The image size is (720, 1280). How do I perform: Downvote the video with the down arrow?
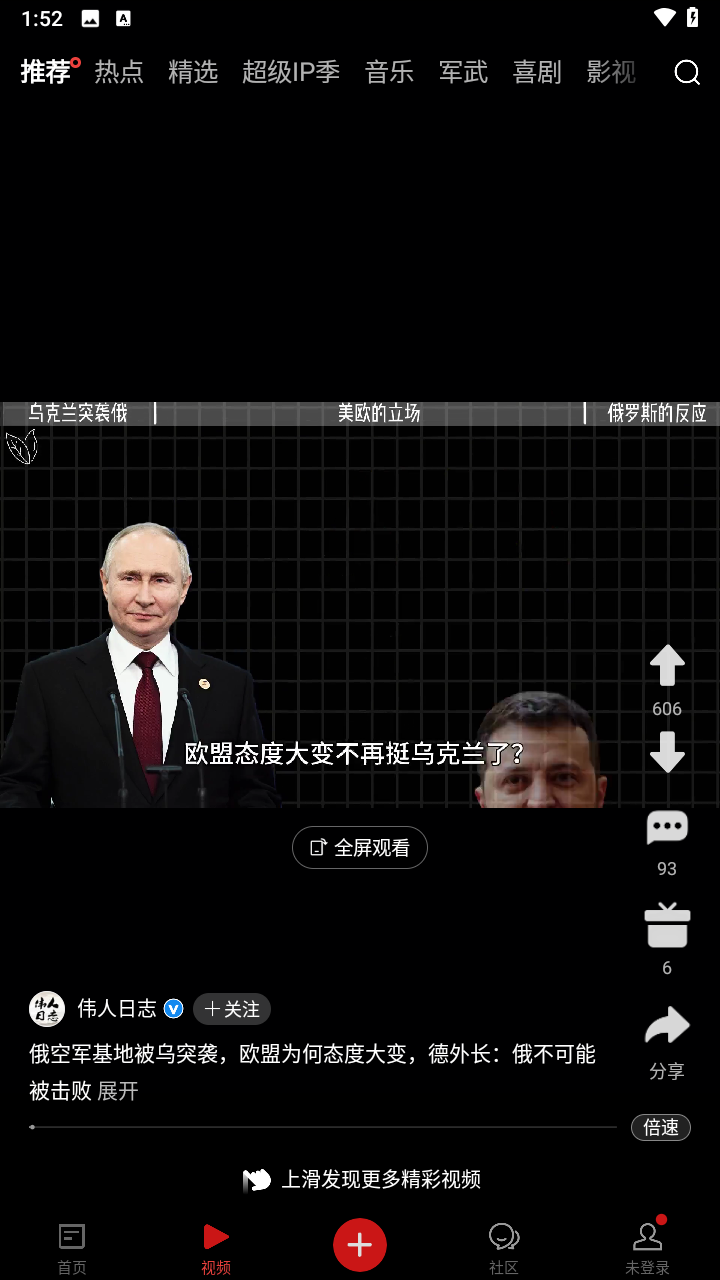coord(667,752)
